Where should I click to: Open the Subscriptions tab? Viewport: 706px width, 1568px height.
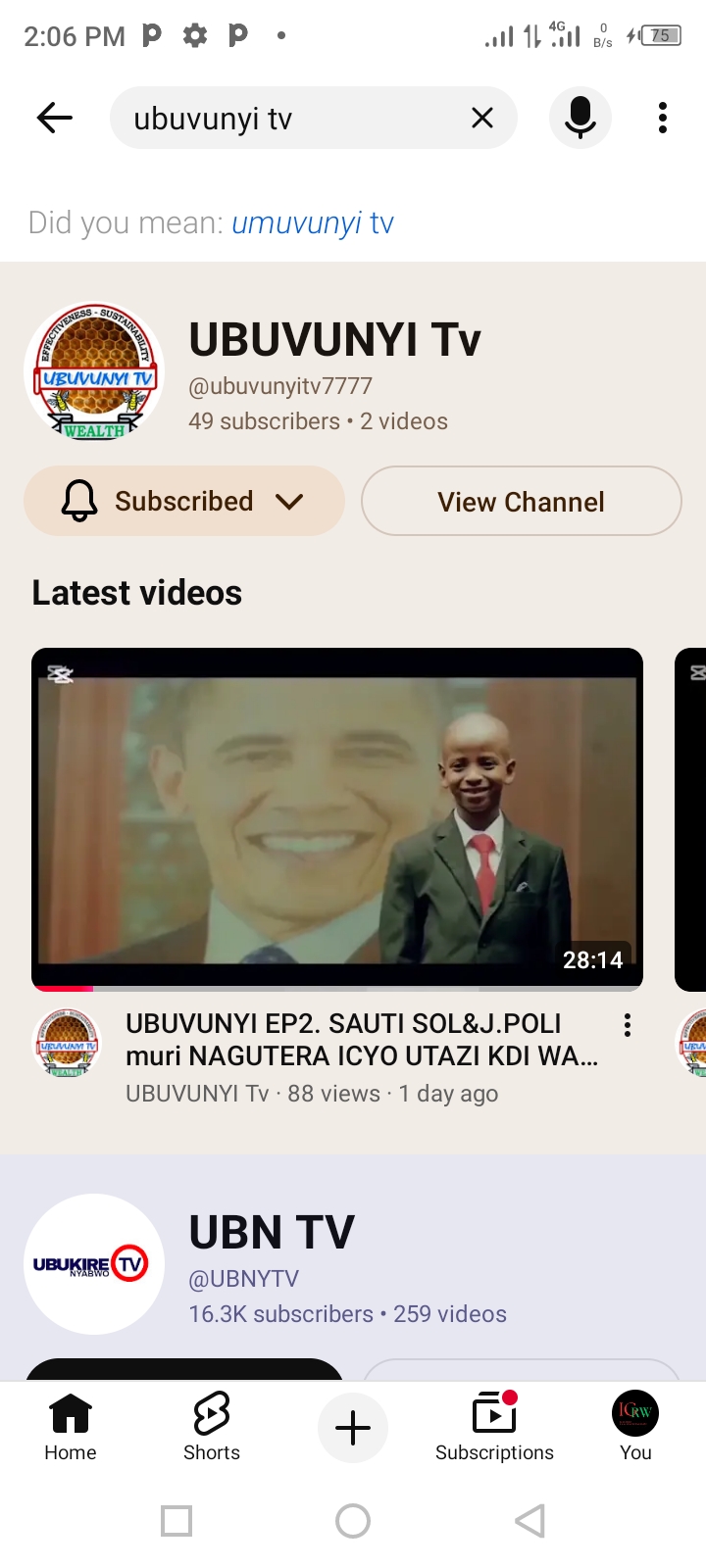[494, 1427]
